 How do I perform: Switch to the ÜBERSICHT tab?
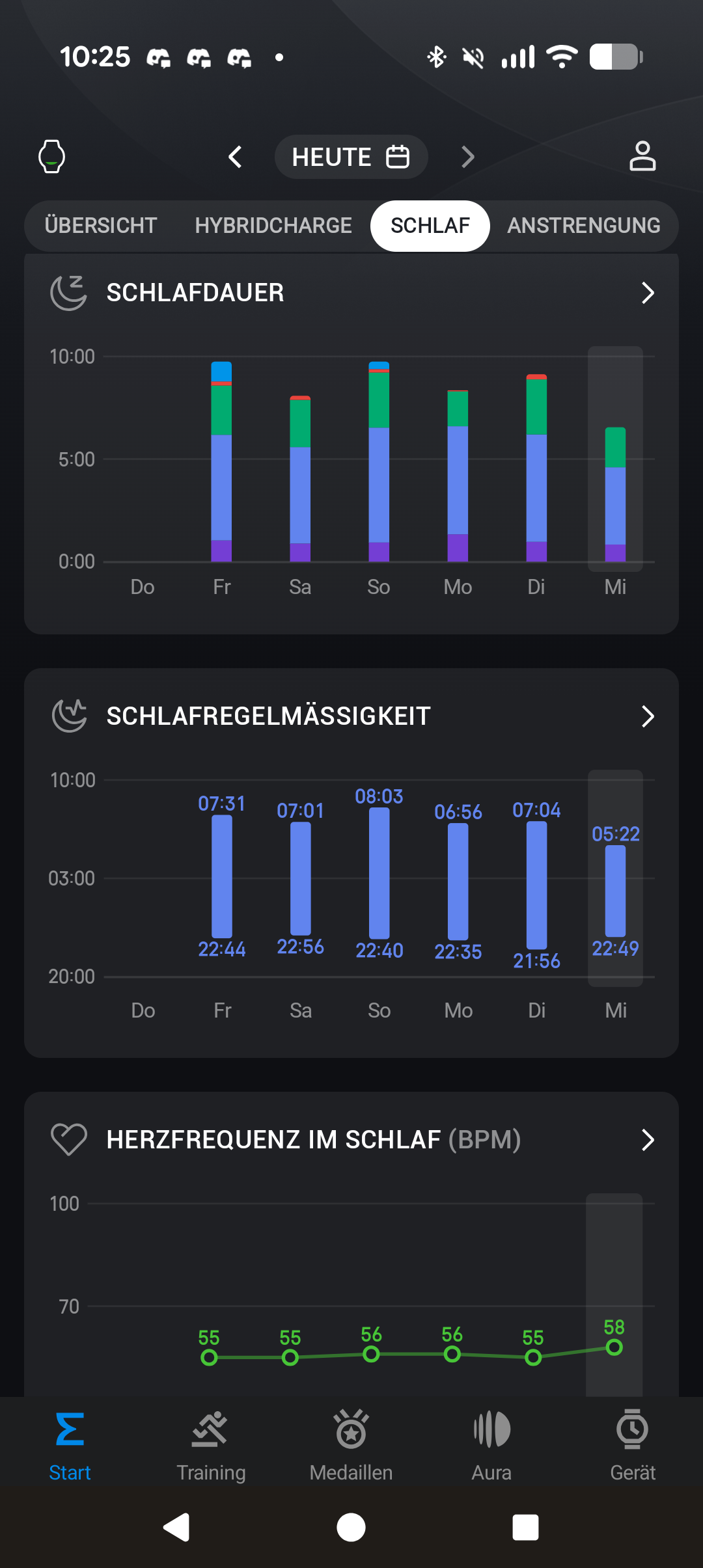pos(101,226)
